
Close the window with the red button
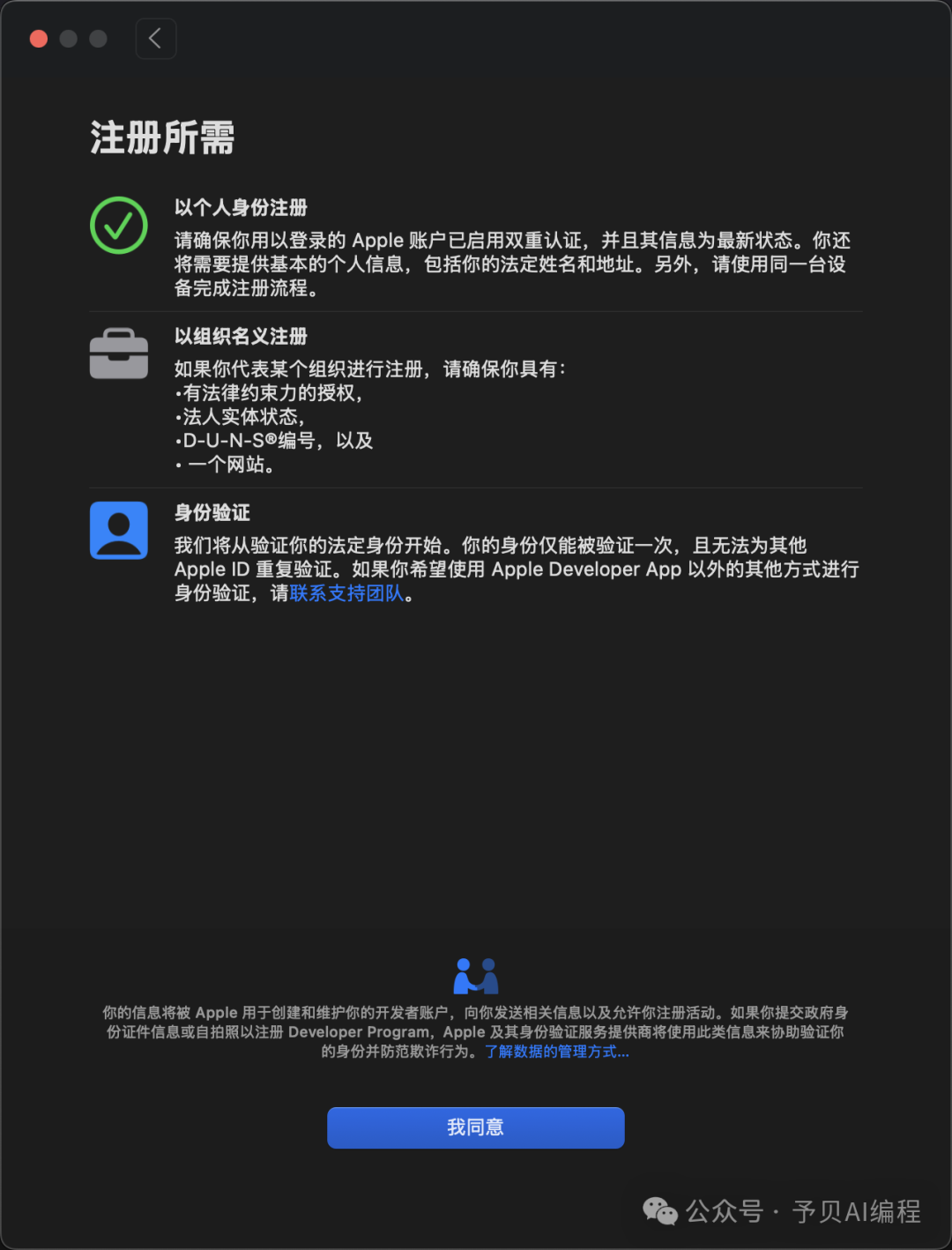[x=39, y=39]
